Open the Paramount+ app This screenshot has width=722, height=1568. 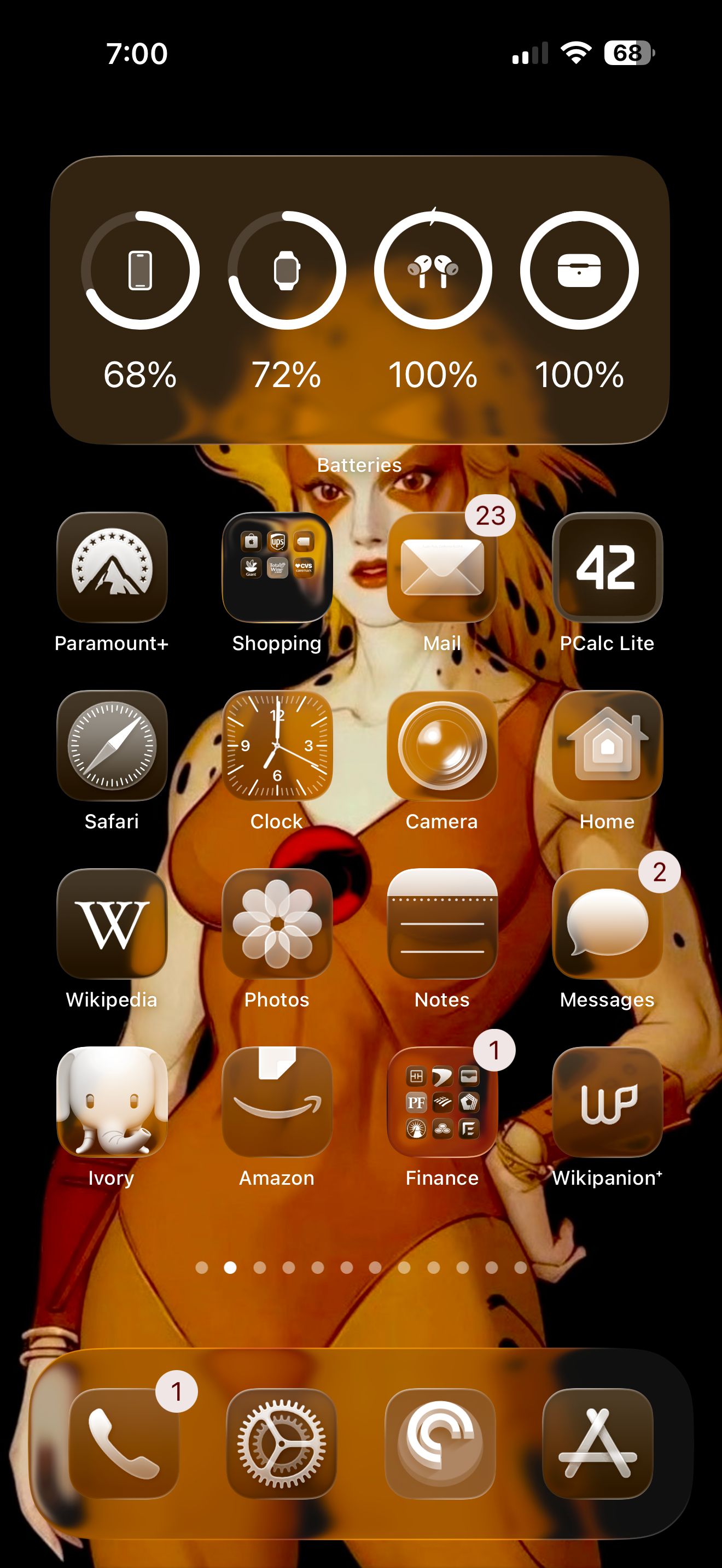pos(112,567)
